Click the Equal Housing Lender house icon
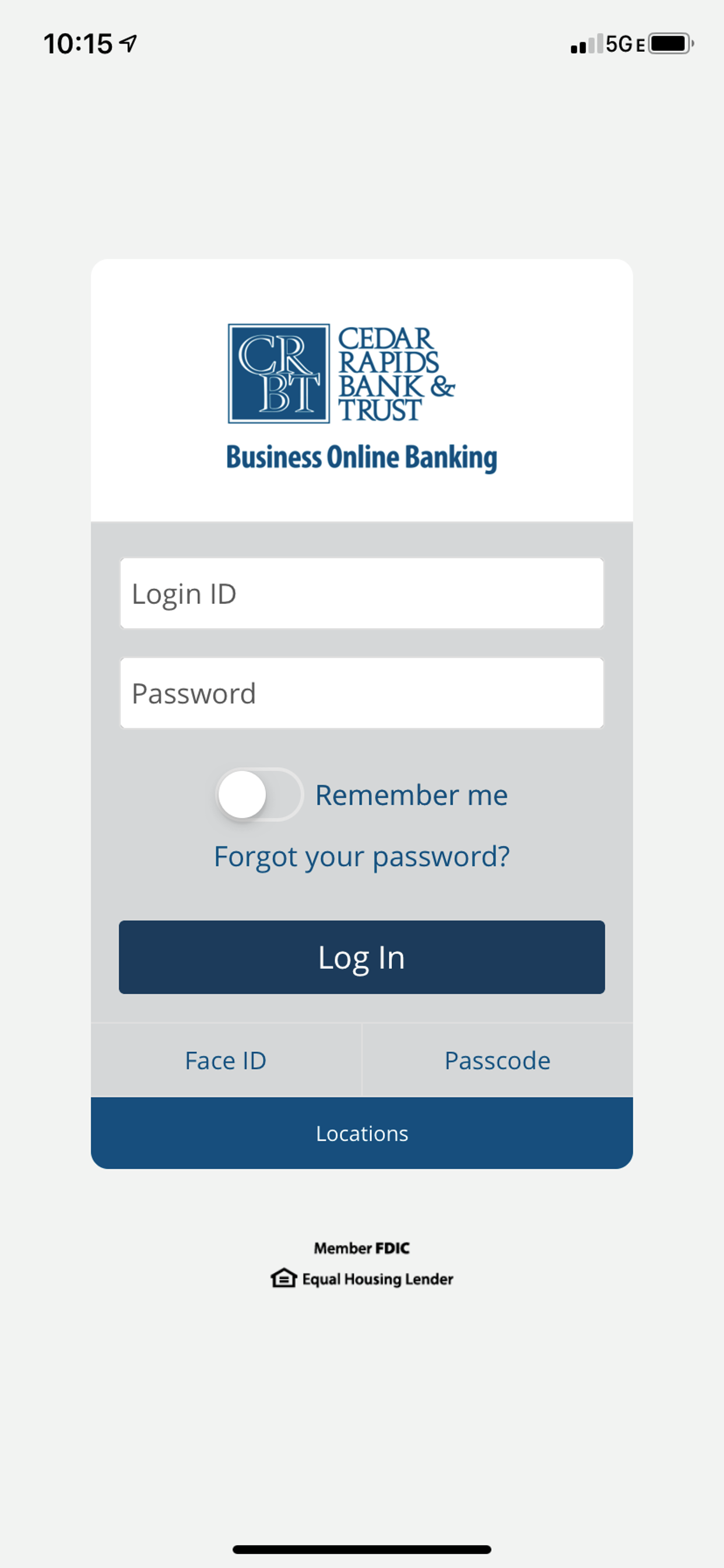 coord(283,1279)
